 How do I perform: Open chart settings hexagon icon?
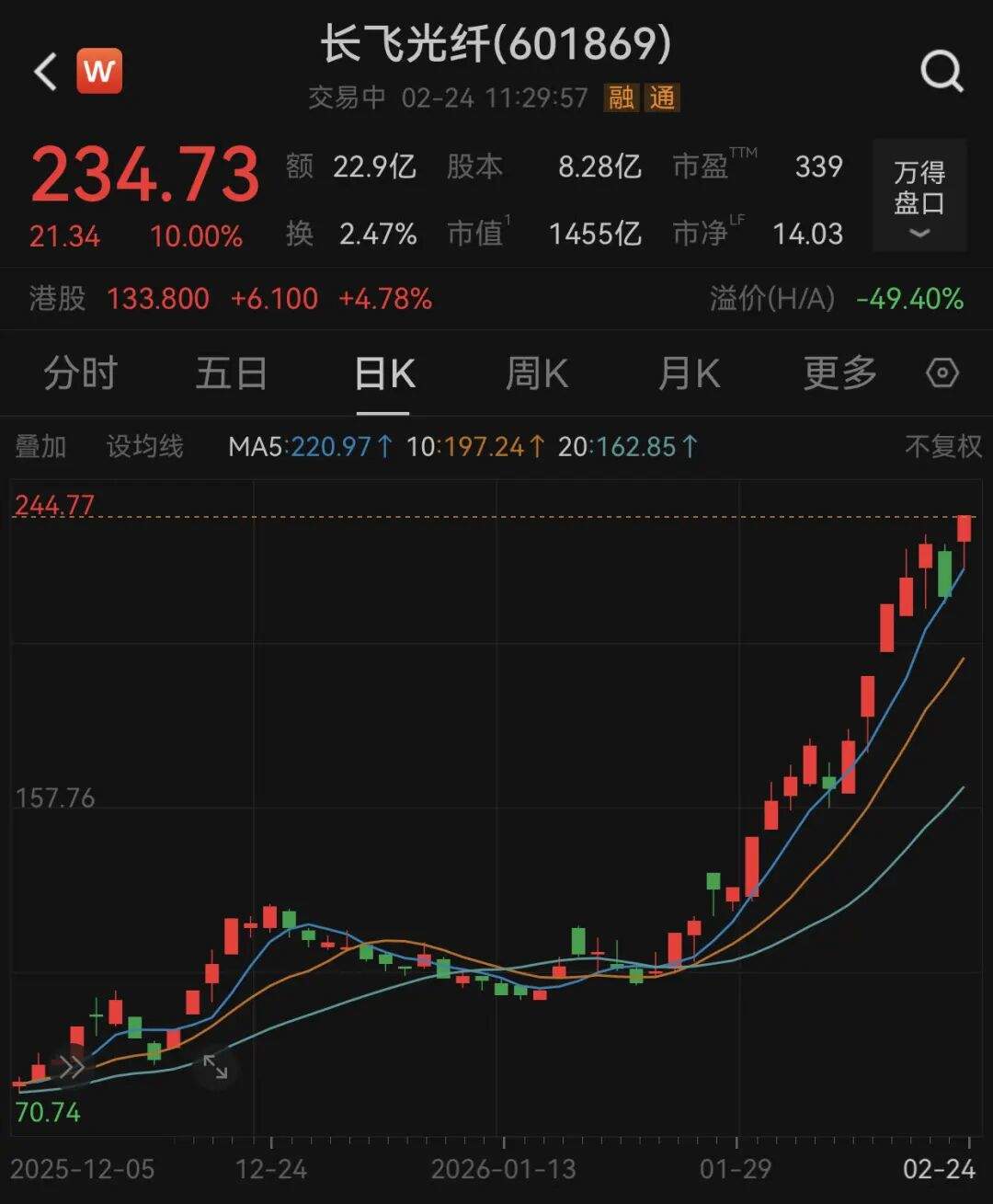coord(942,373)
